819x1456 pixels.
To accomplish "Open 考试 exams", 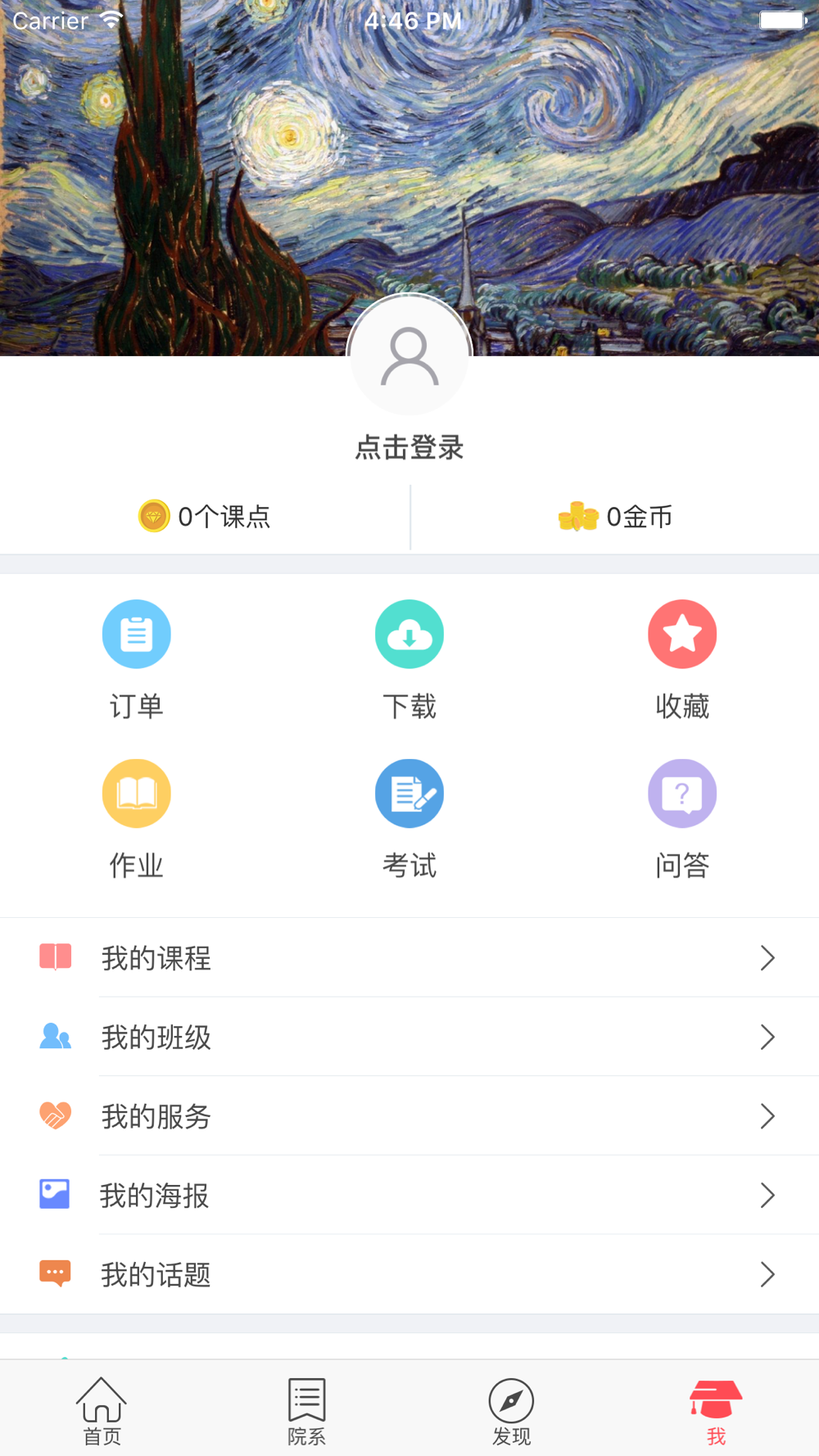I will (x=409, y=819).
